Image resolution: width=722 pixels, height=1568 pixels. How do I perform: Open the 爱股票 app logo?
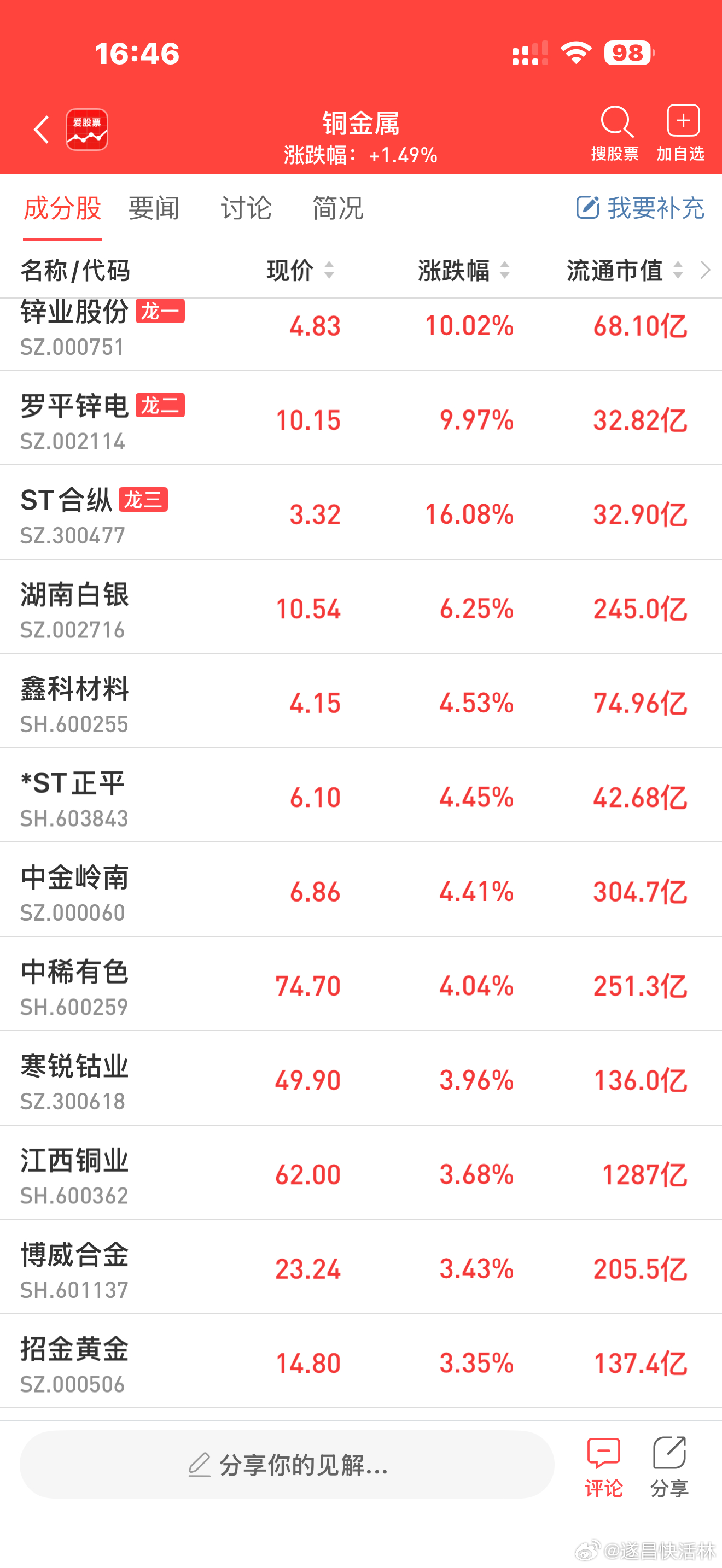coord(87,130)
